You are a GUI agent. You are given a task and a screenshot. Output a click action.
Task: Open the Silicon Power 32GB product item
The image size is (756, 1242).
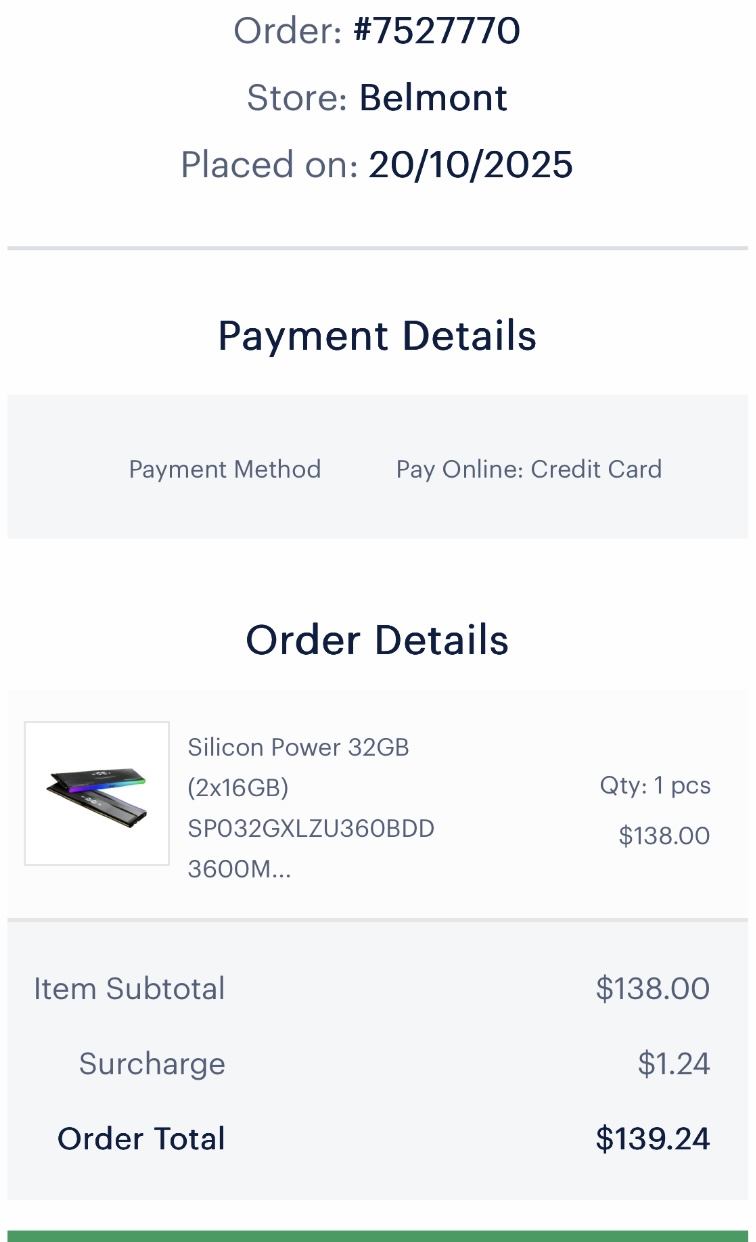pyautogui.click(x=310, y=807)
